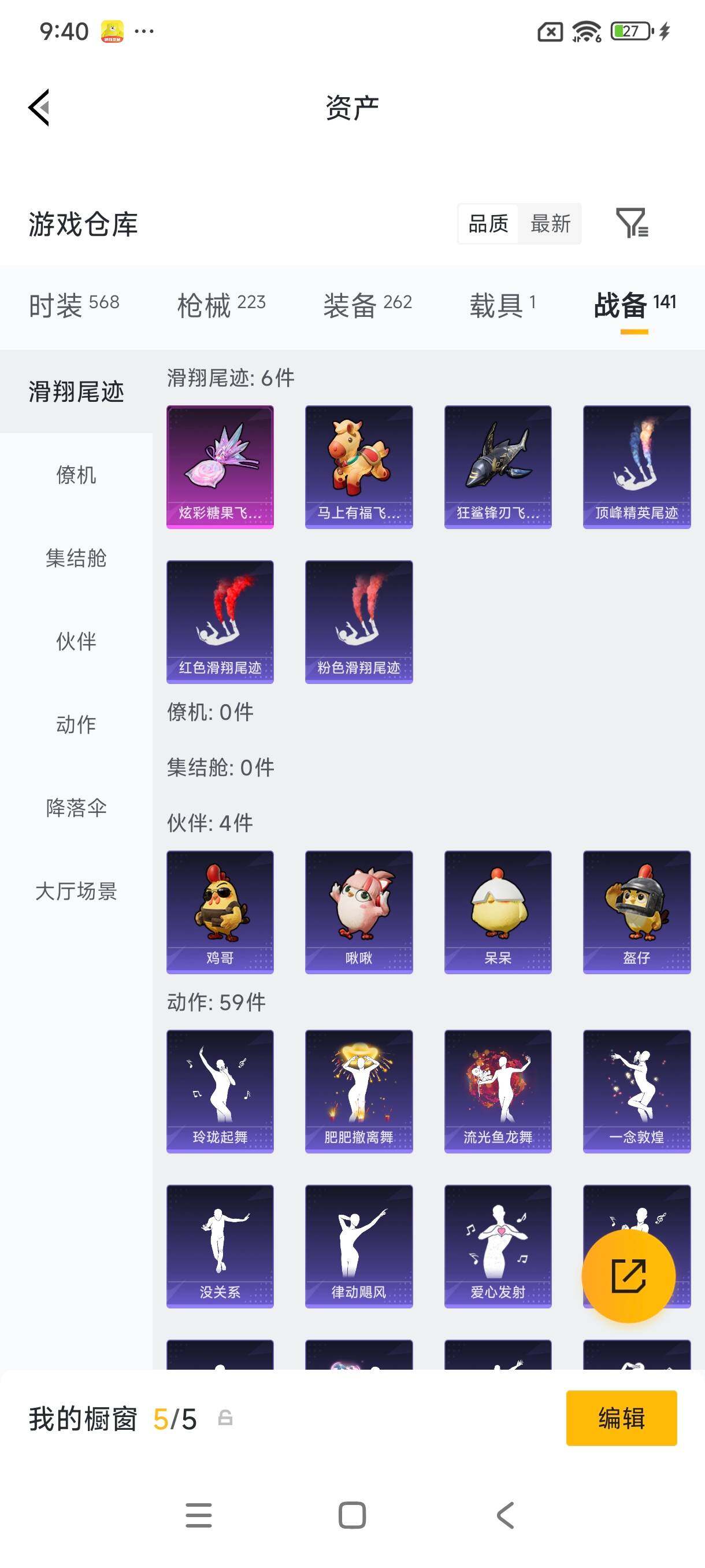Switch to the 载具 tab
Image resolution: width=705 pixels, height=1568 pixels.
500,302
